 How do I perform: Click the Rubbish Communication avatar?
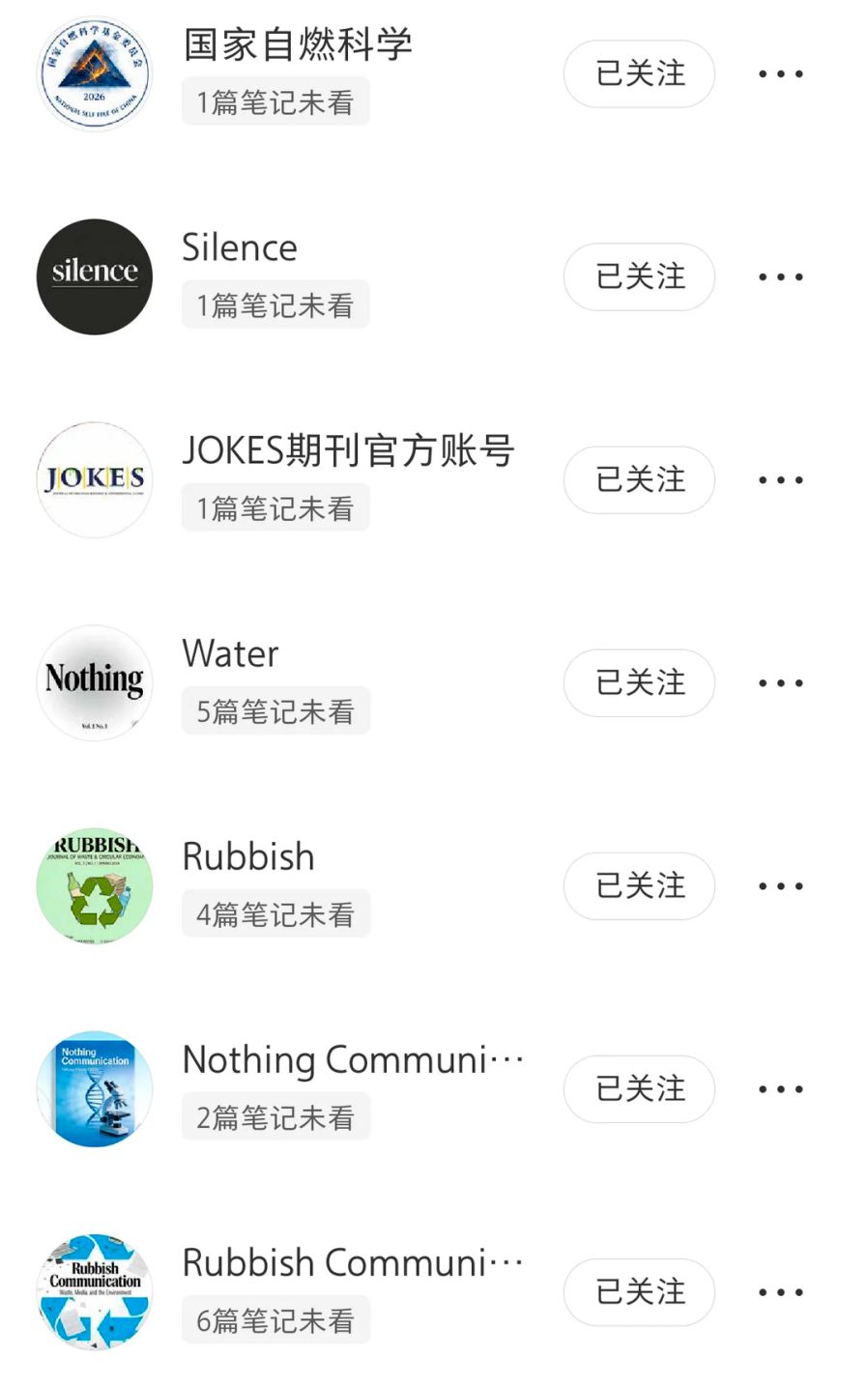pos(94,1291)
